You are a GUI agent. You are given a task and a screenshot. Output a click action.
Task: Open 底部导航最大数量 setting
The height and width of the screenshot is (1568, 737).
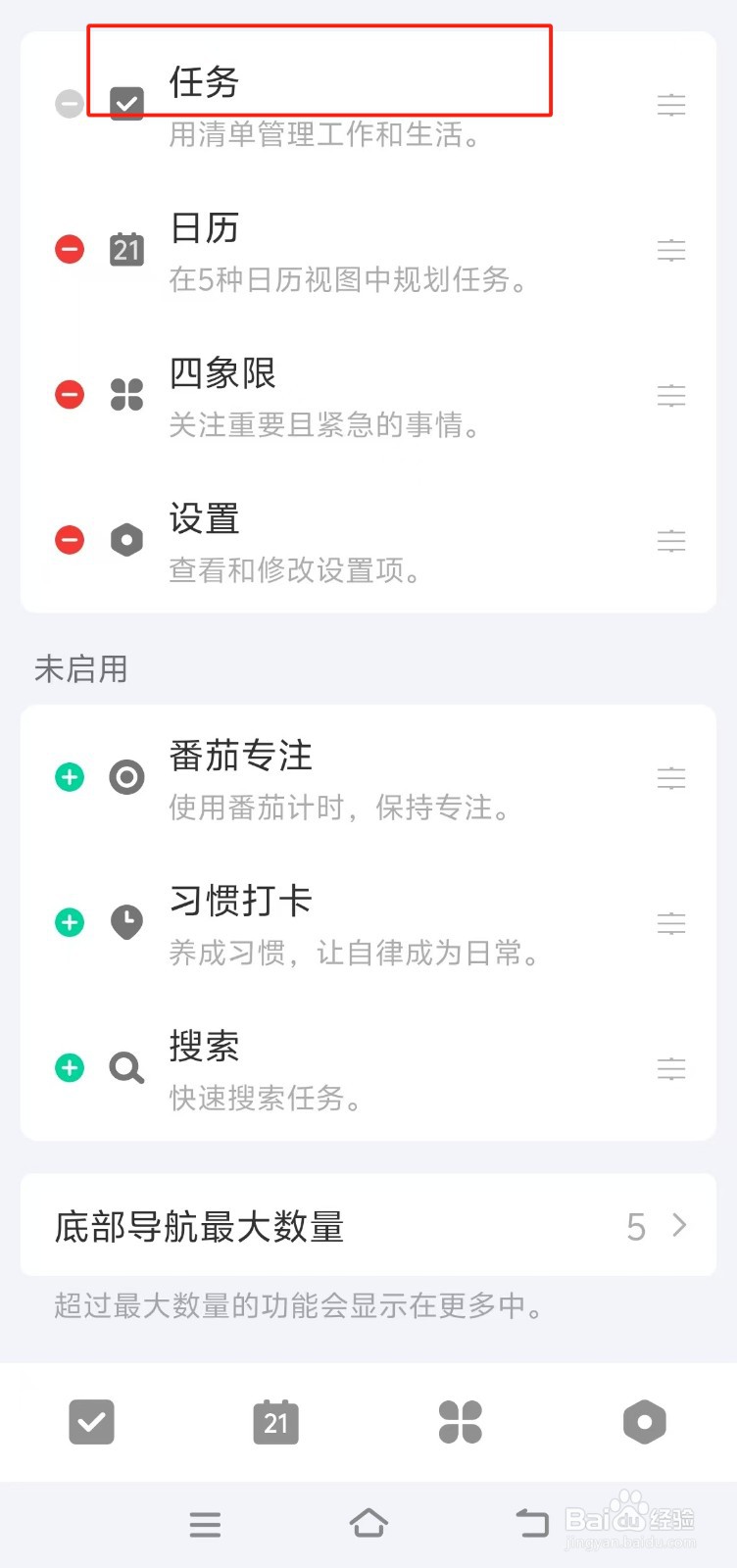point(368,1226)
